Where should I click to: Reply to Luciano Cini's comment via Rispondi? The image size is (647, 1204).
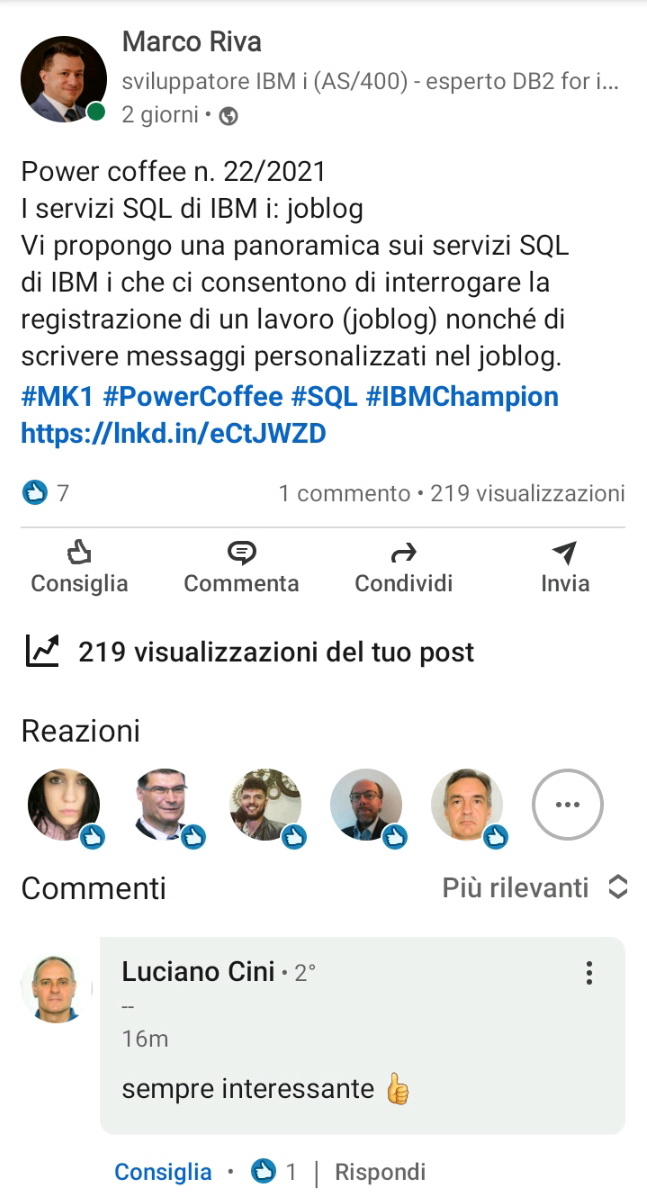380,1172
